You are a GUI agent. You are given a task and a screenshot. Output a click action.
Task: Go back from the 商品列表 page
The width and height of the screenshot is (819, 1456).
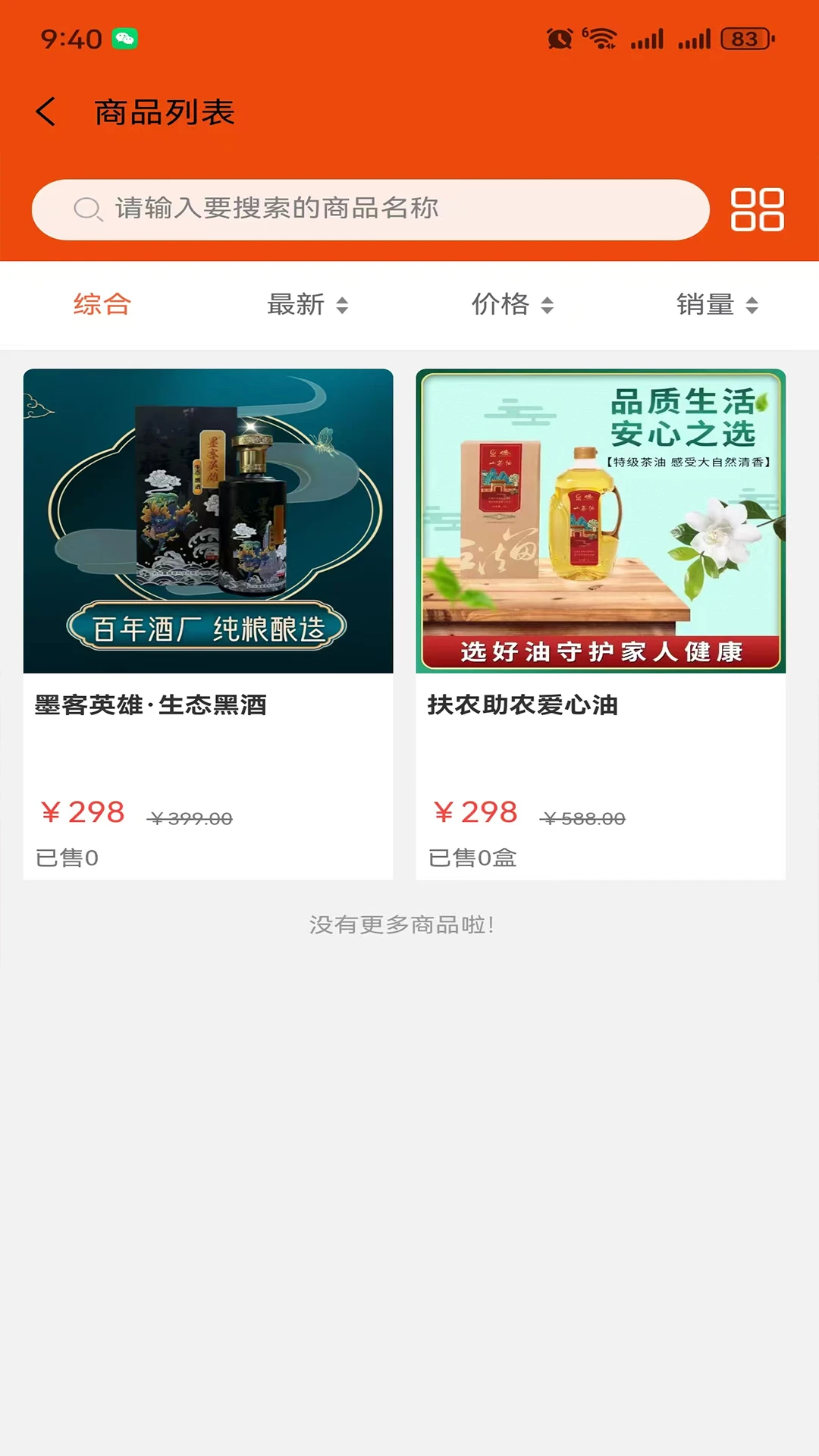pos(47,112)
